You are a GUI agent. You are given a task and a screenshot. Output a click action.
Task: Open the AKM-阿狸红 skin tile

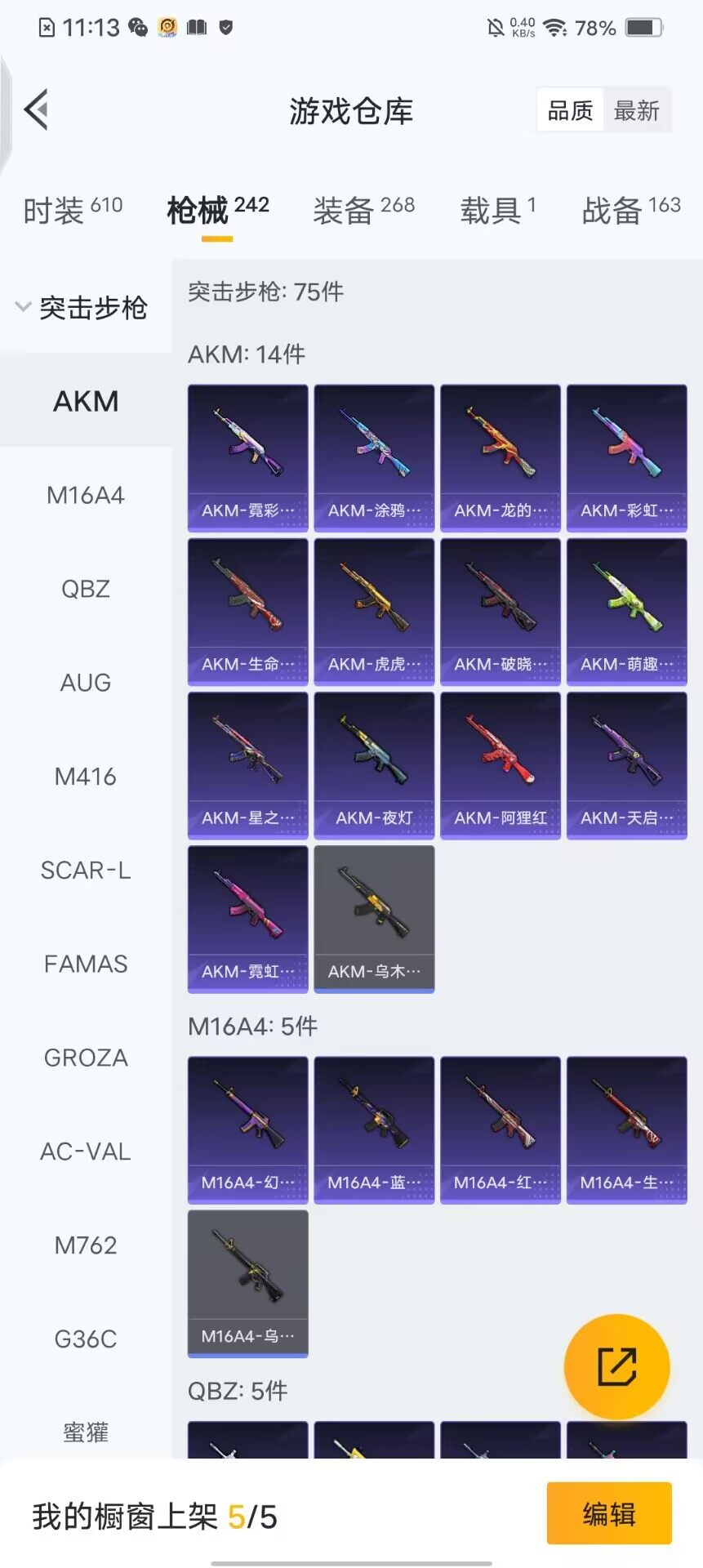coord(501,765)
